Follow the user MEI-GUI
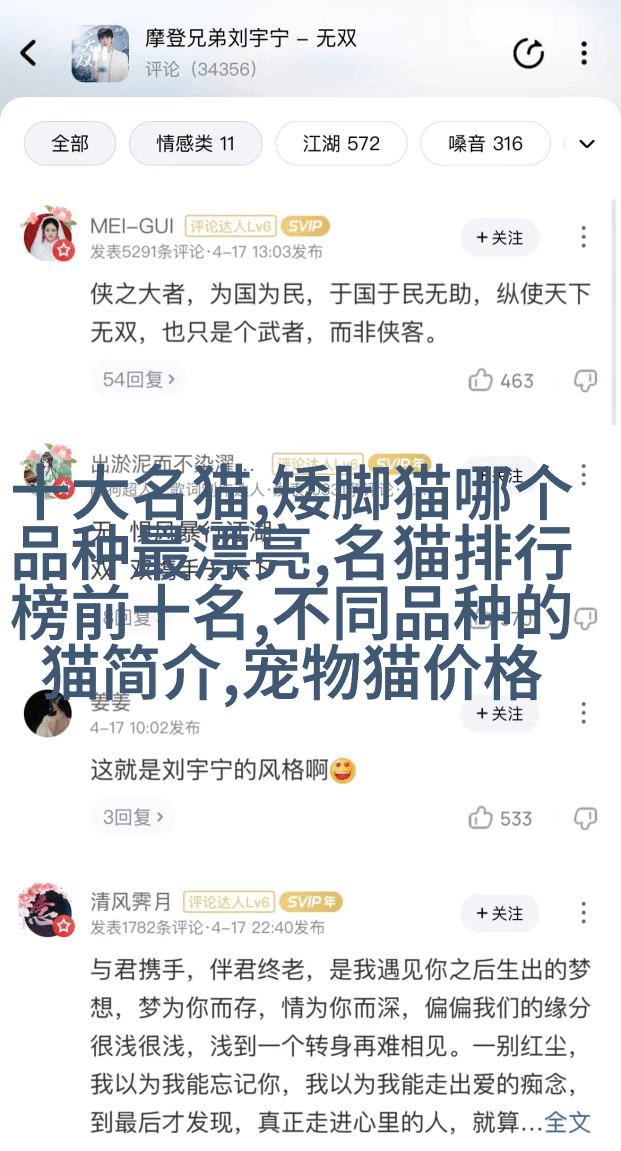 (x=499, y=238)
